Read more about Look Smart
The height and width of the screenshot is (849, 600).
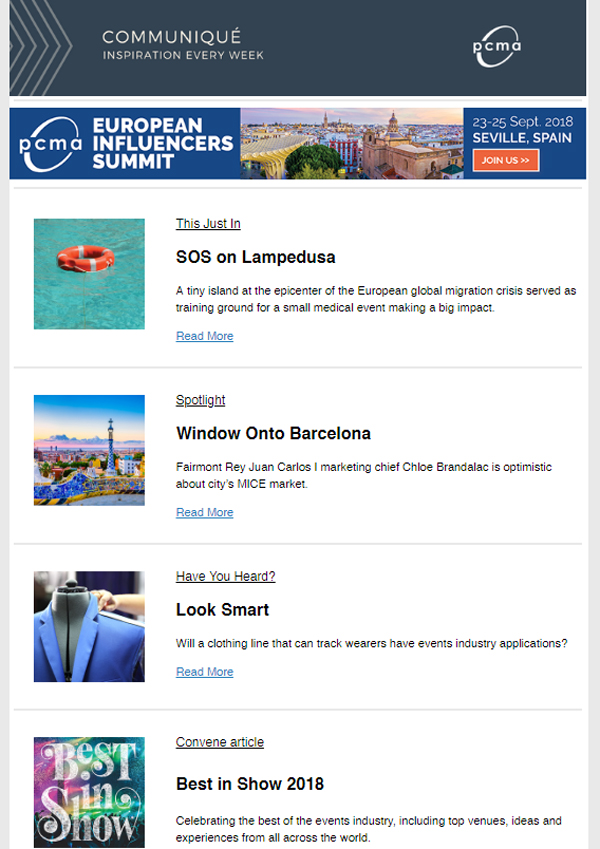coord(204,672)
